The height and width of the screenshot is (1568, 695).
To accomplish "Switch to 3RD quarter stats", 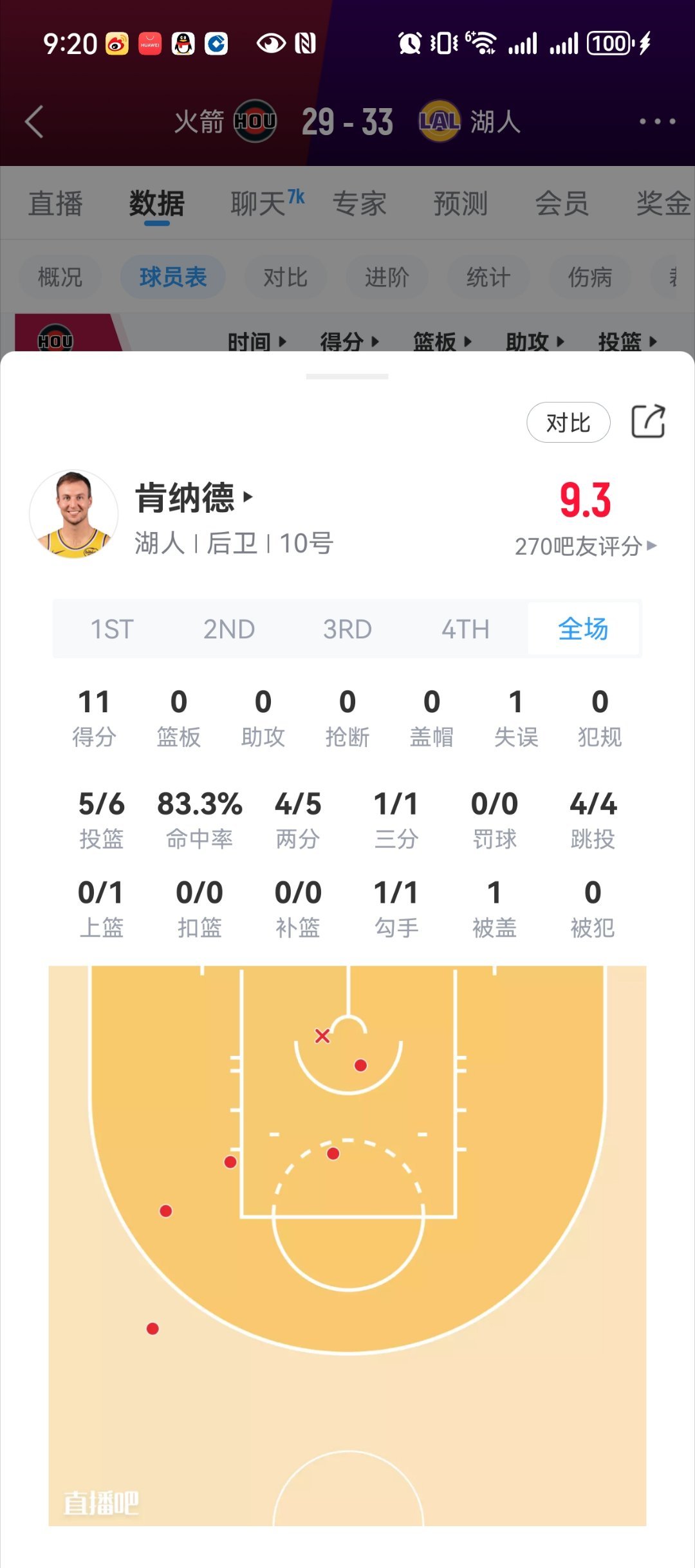I will point(347,630).
